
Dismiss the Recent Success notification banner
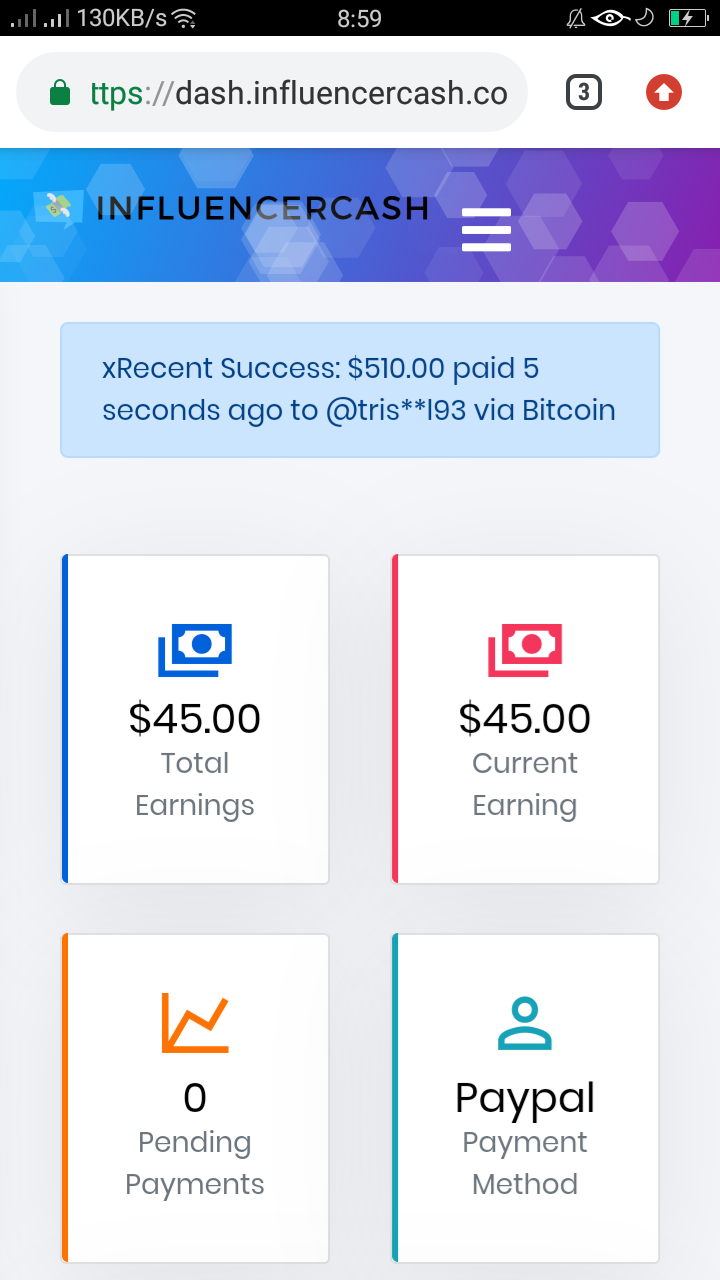click(x=108, y=369)
